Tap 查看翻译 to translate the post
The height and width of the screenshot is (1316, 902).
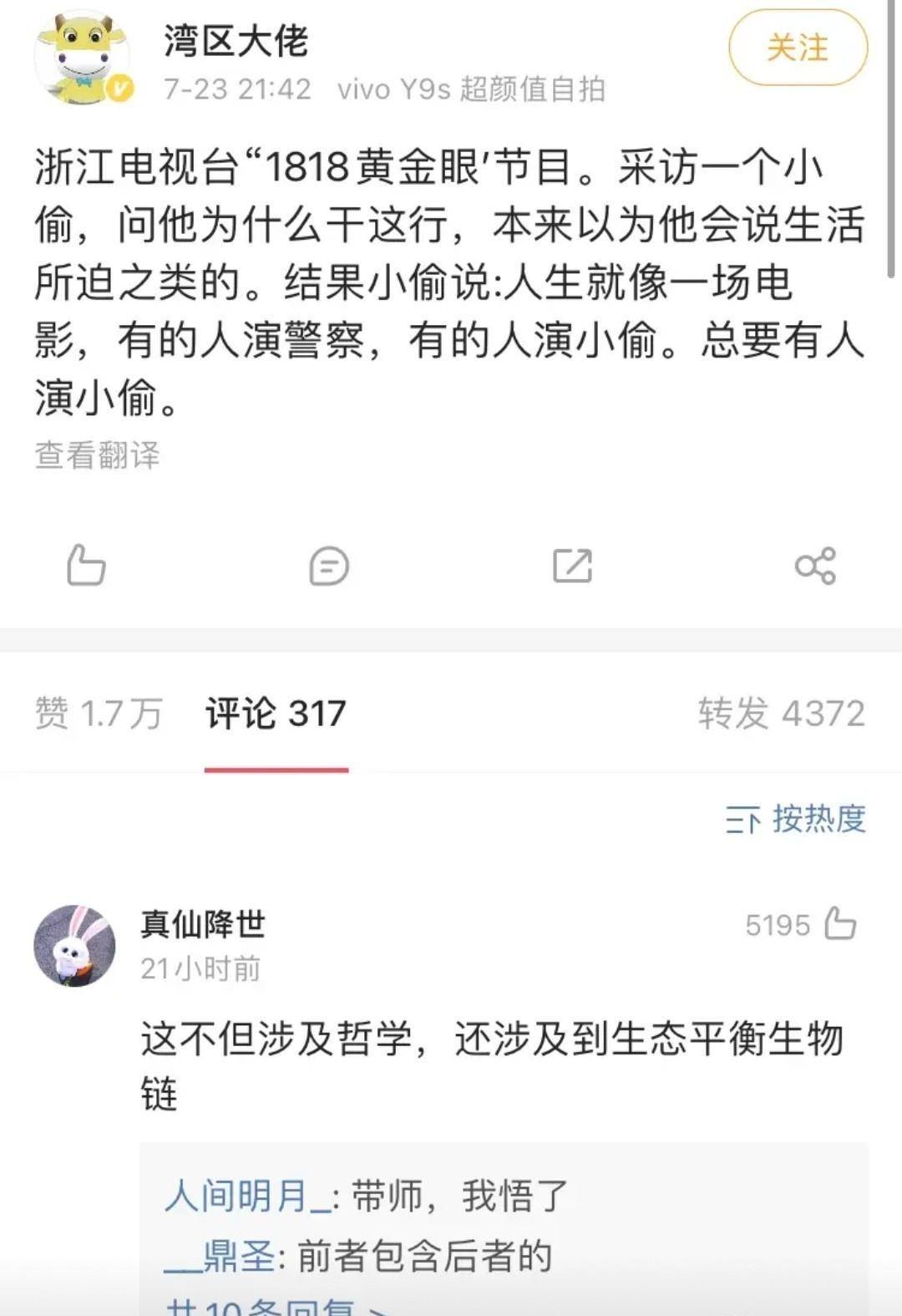[97, 455]
